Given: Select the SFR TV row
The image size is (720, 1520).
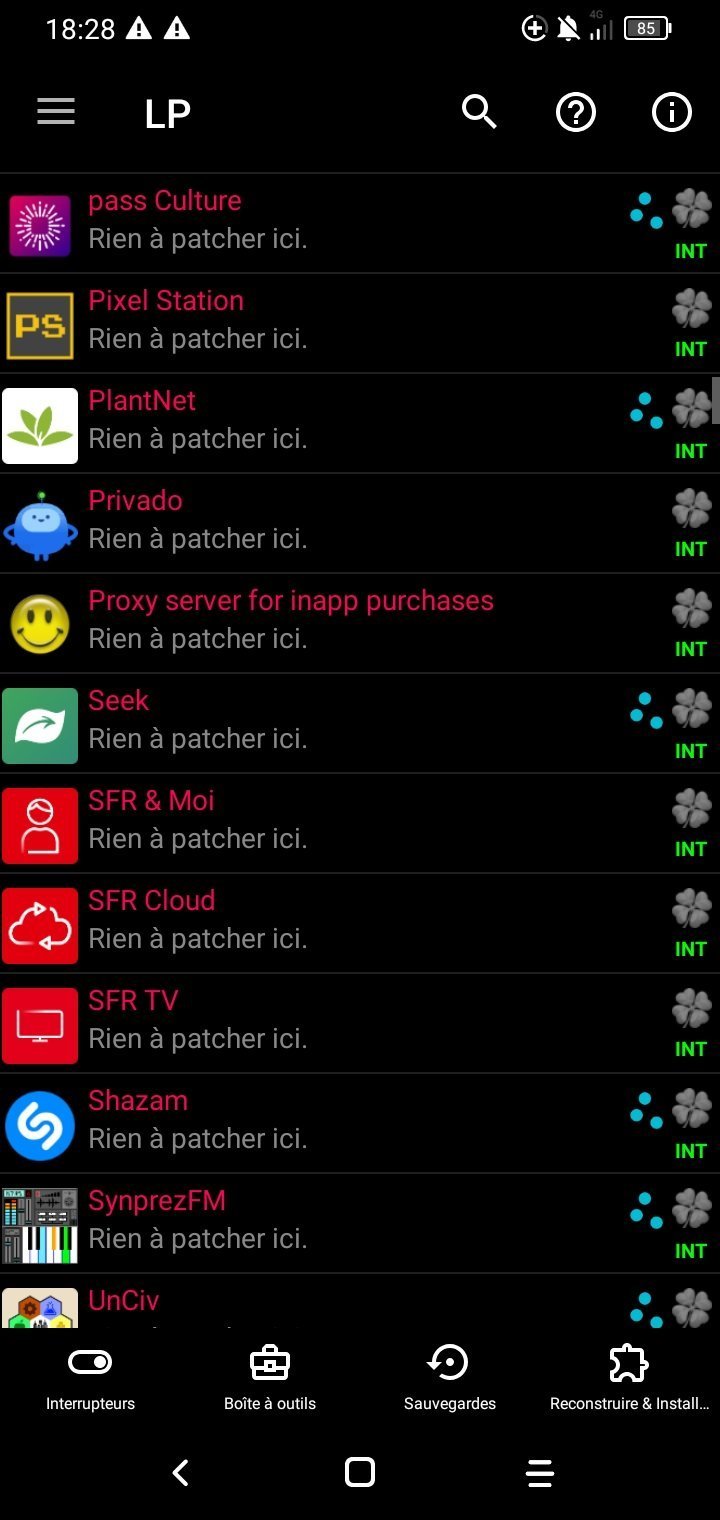Looking at the screenshot, I should (360, 1024).
